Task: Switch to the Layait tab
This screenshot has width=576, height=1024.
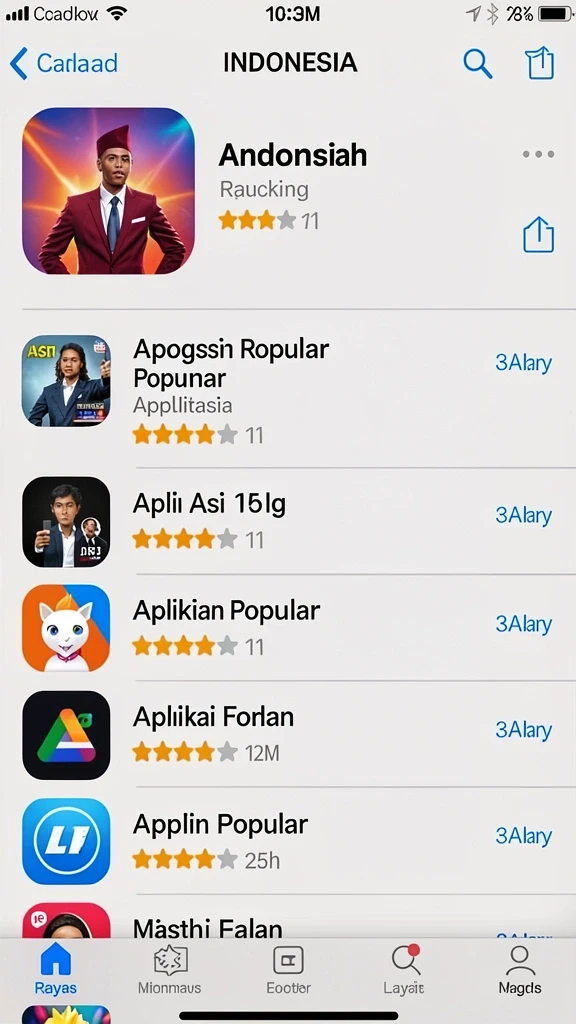Action: coord(404,970)
